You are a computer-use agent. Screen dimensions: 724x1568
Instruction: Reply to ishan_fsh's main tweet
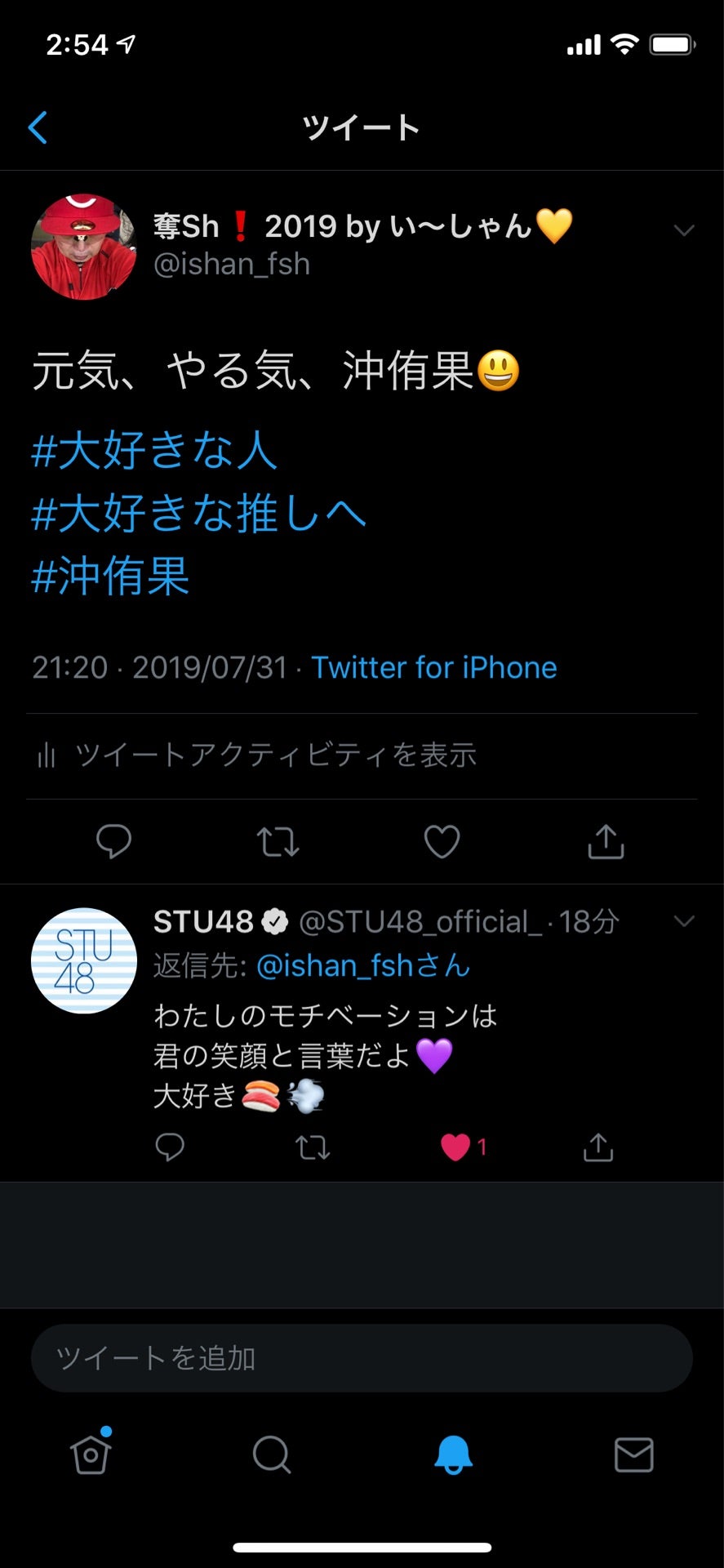pyautogui.click(x=113, y=841)
